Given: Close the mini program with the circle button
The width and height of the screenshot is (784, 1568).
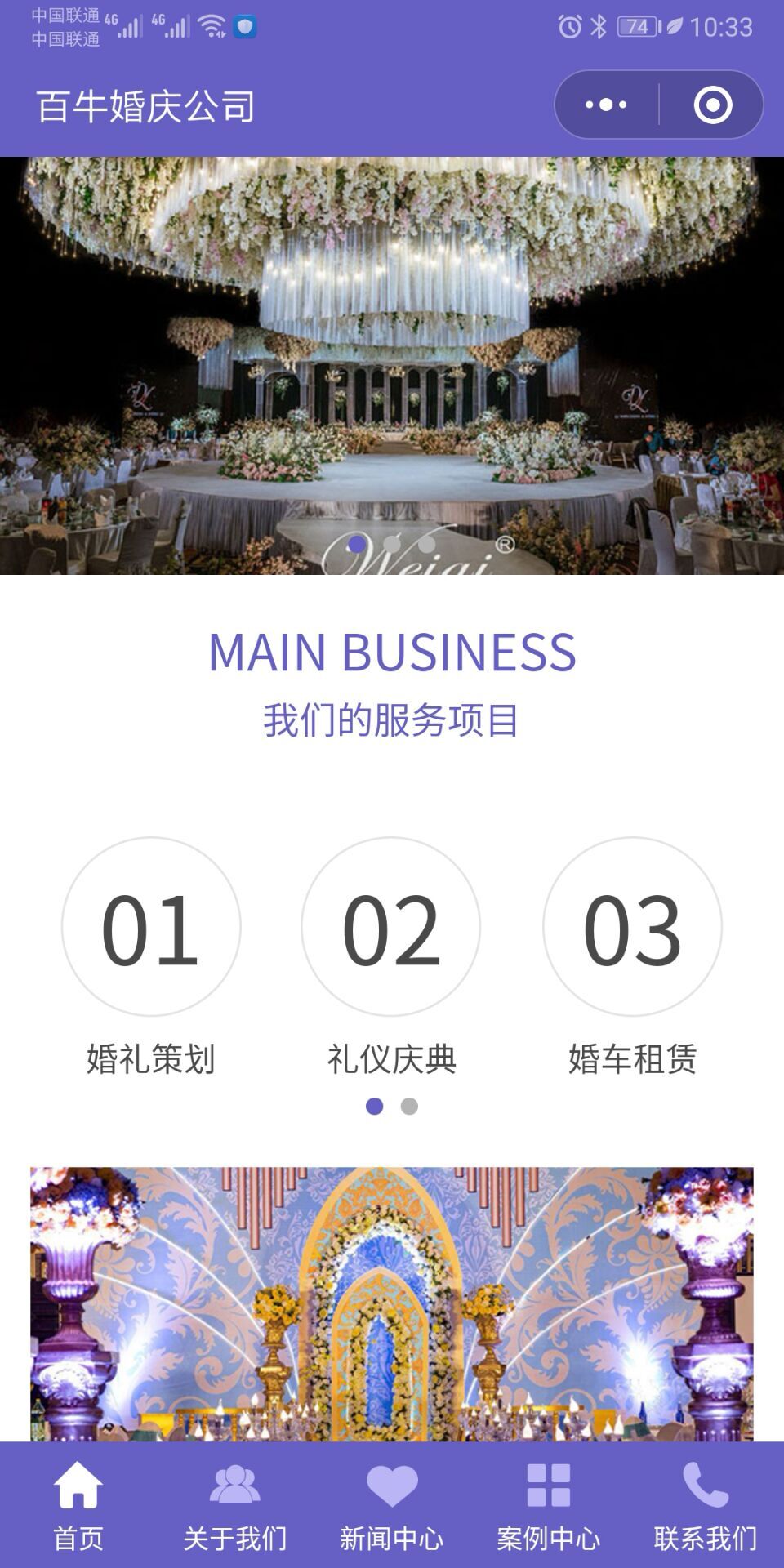Looking at the screenshot, I should 712,105.
